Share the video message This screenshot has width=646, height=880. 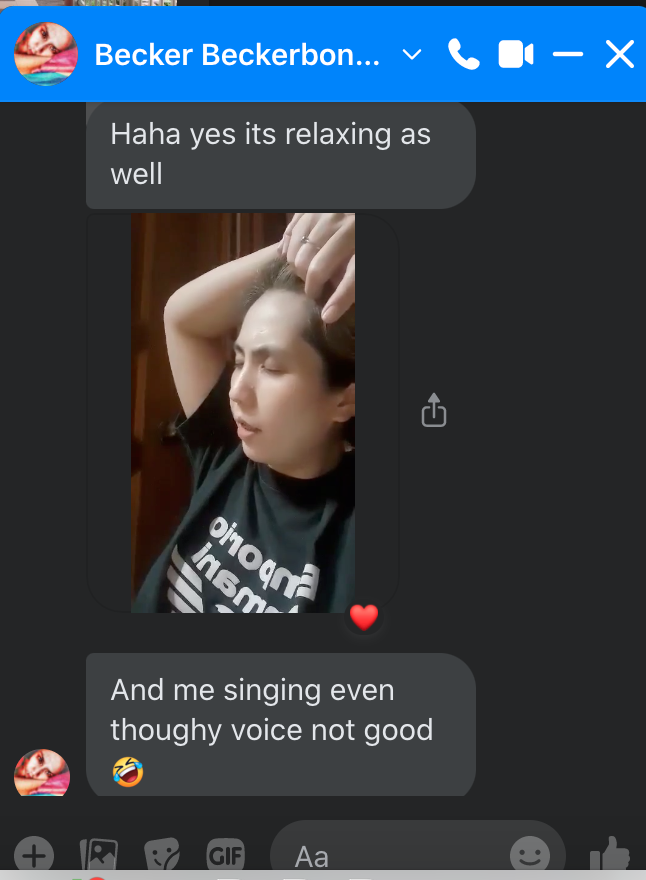[433, 411]
